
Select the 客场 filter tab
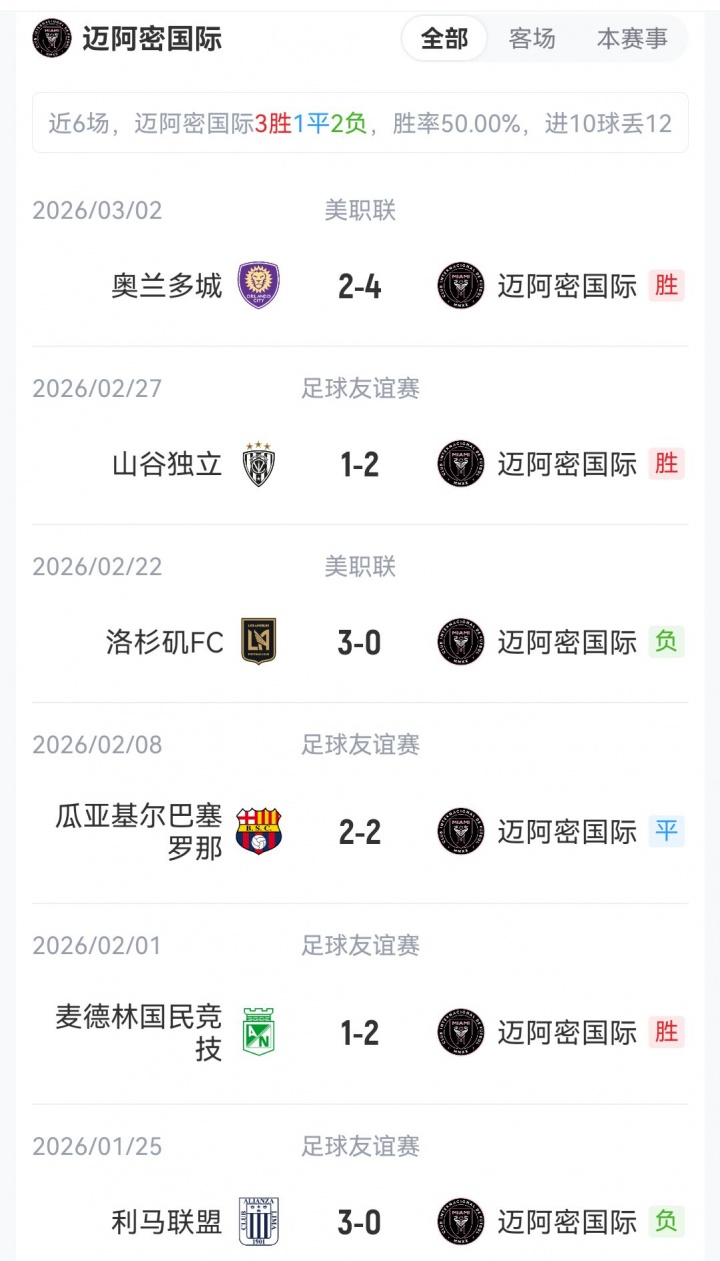point(532,39)
